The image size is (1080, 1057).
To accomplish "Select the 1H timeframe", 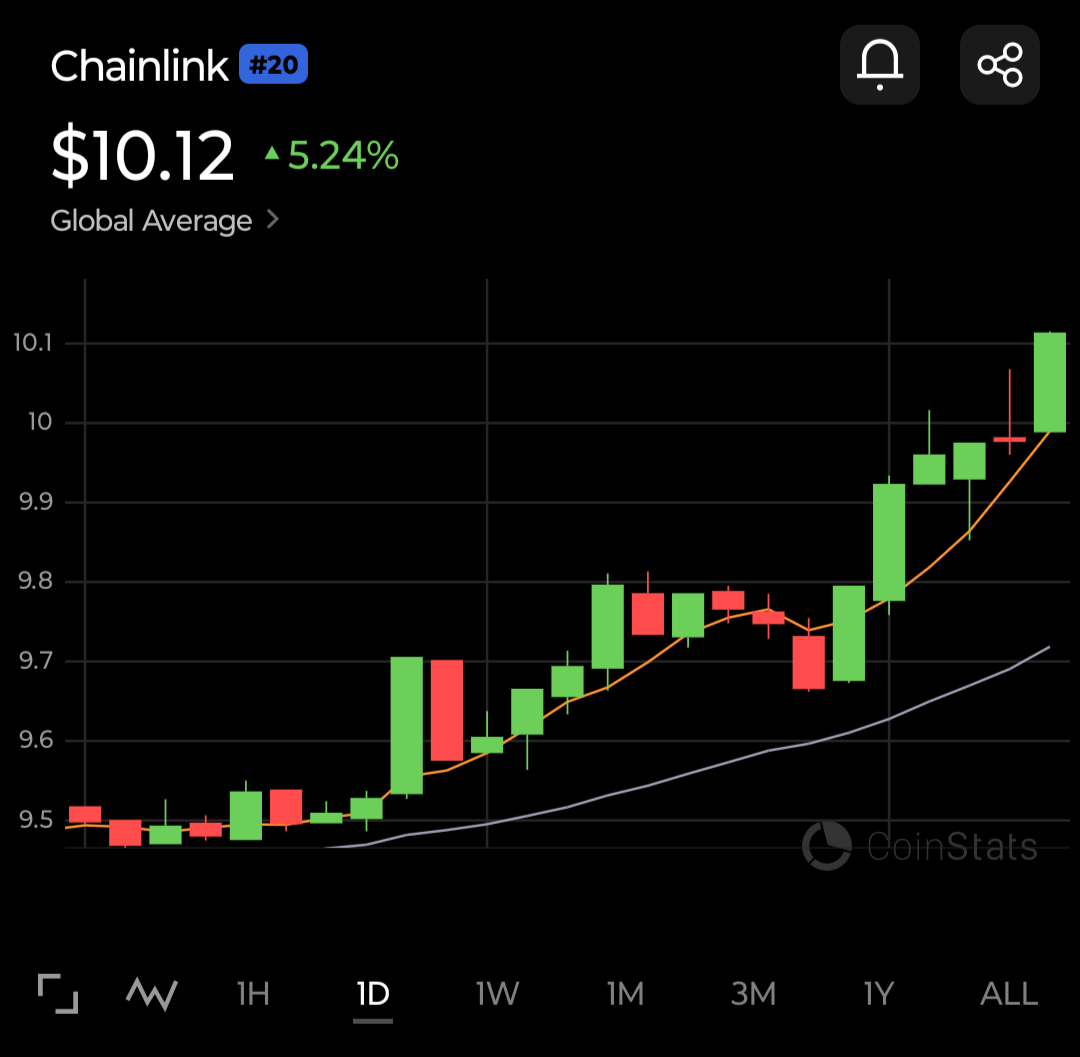I will click(253, 994).
